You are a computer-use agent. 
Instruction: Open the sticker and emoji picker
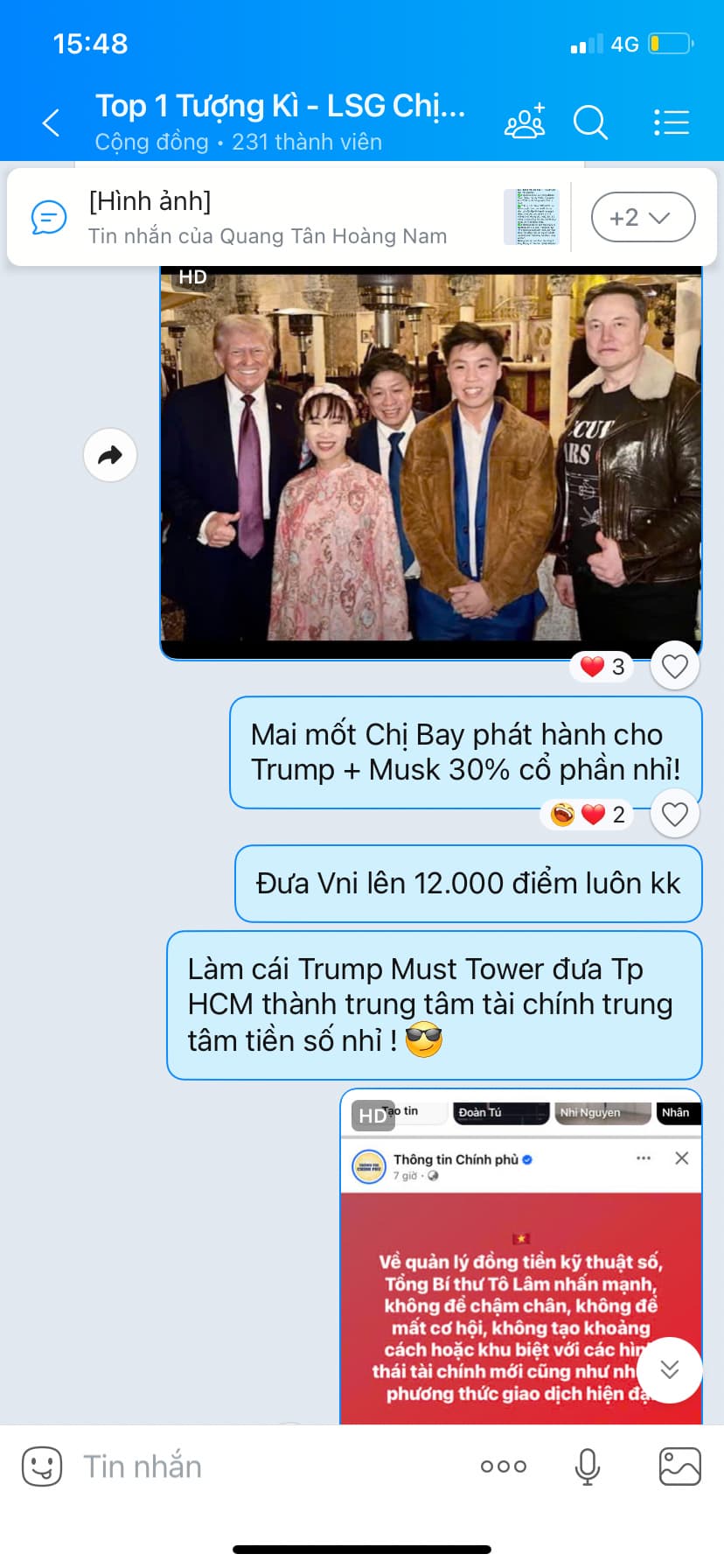point(42,1466)
